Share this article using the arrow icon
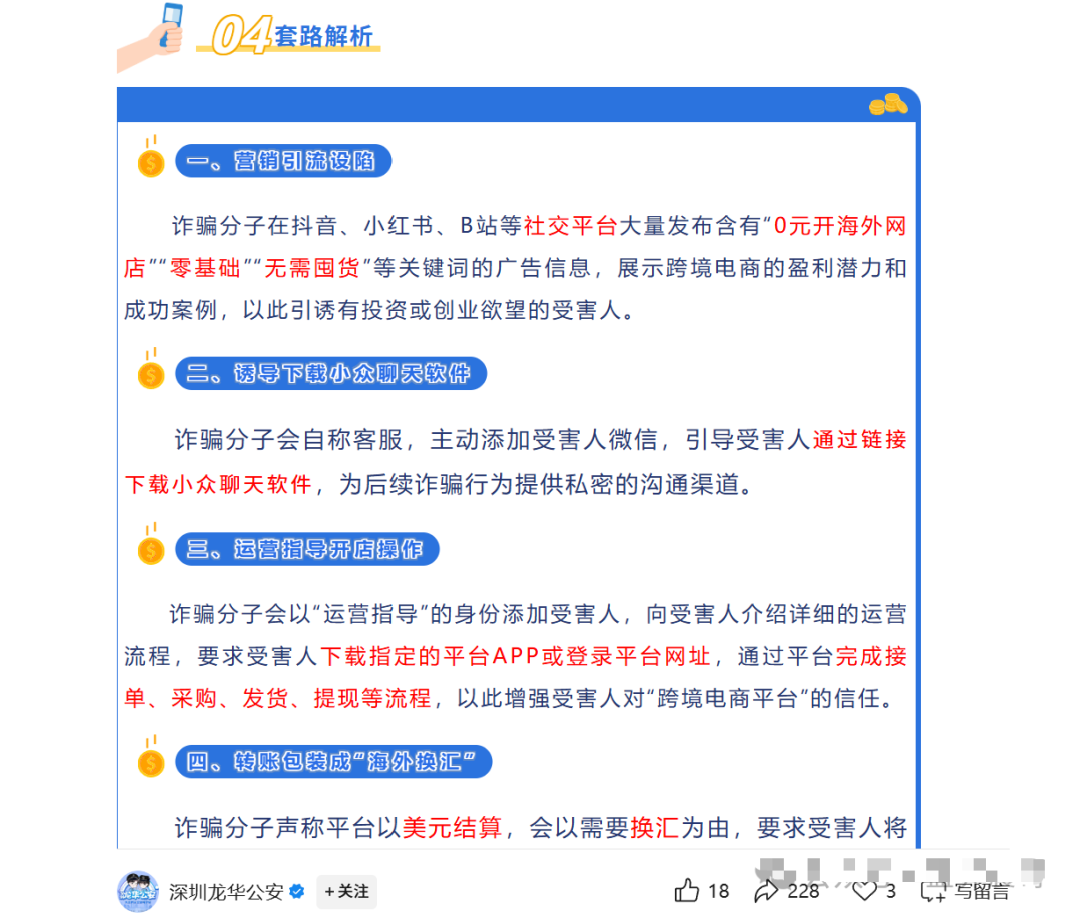1080x918 pixels. (767, 890)
